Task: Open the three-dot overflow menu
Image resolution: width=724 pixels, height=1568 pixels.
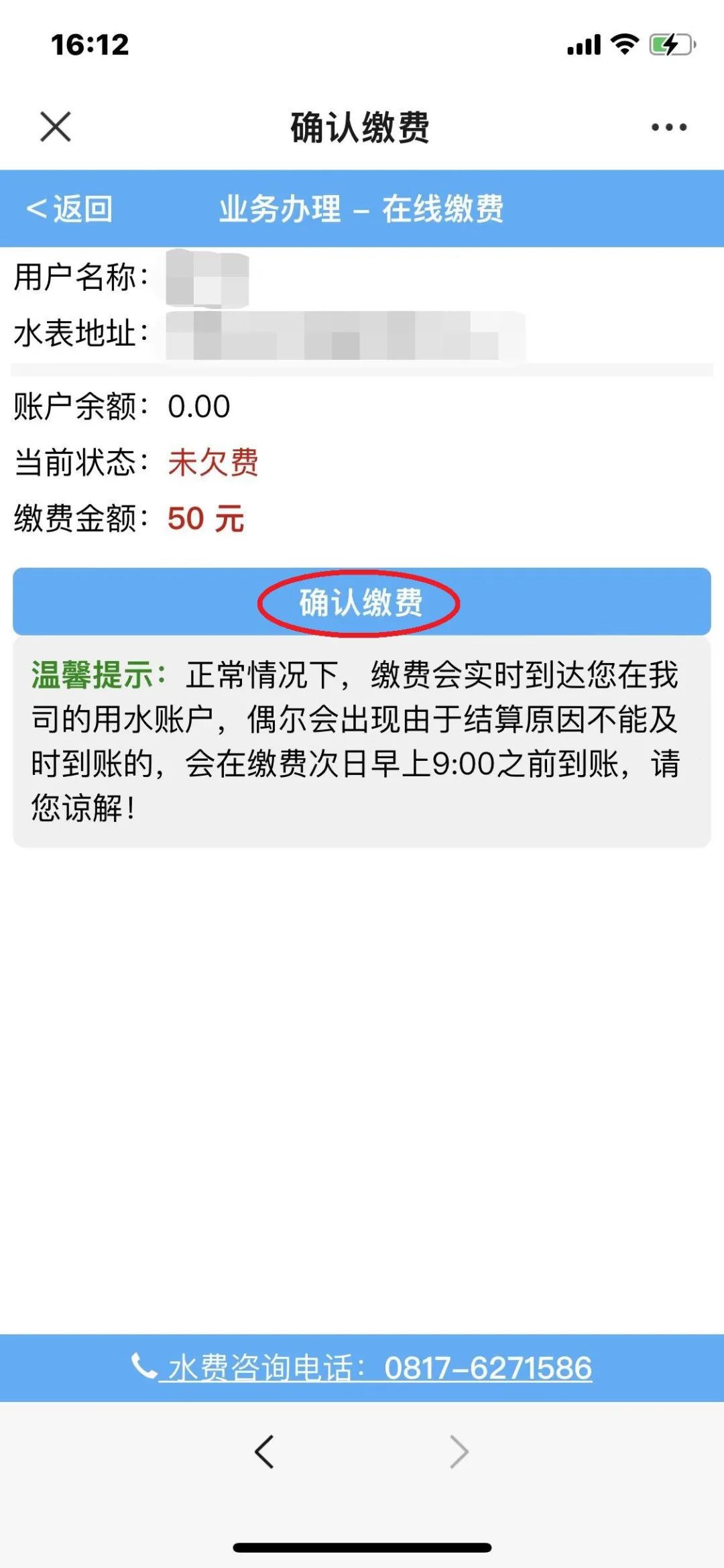Action: point(668,127)
